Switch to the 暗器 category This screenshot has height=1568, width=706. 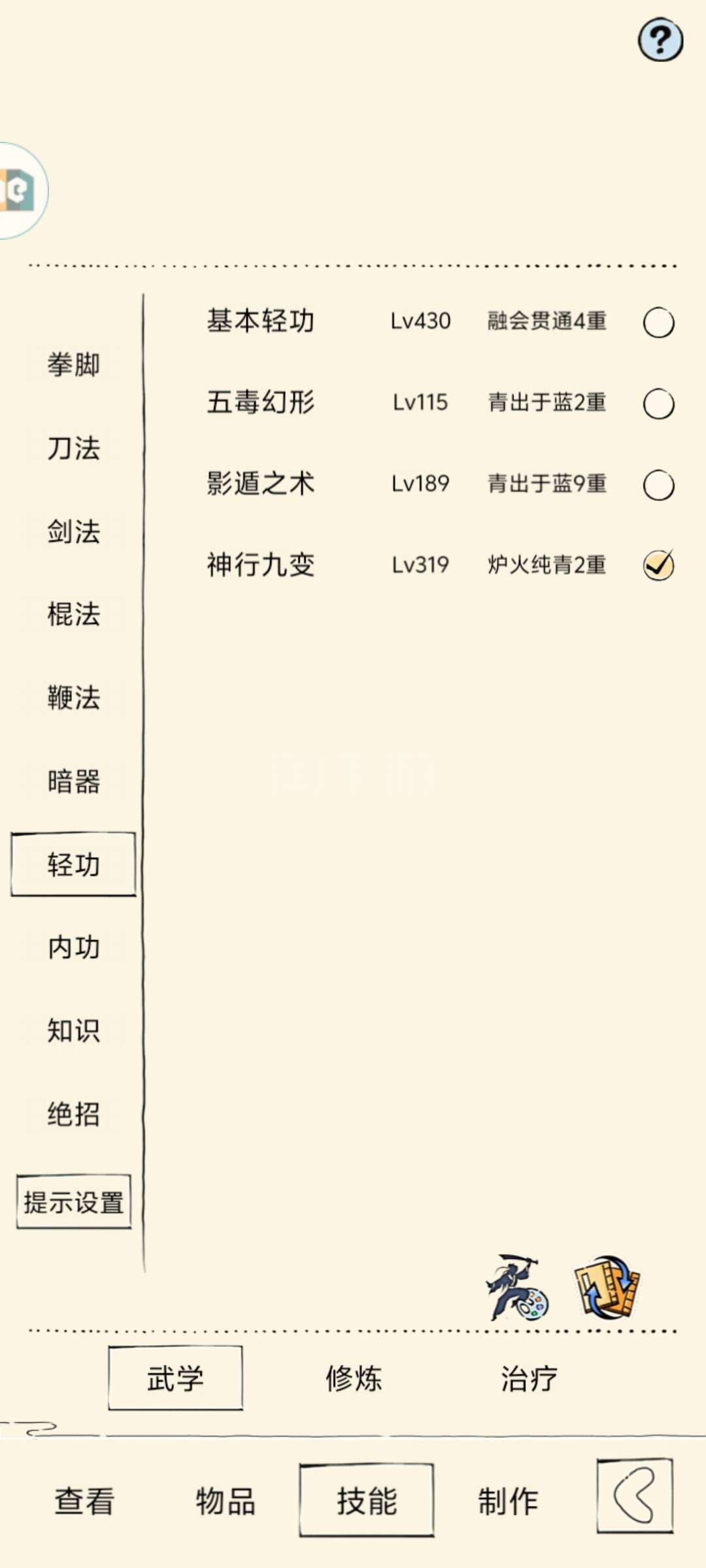click(74, 781)
